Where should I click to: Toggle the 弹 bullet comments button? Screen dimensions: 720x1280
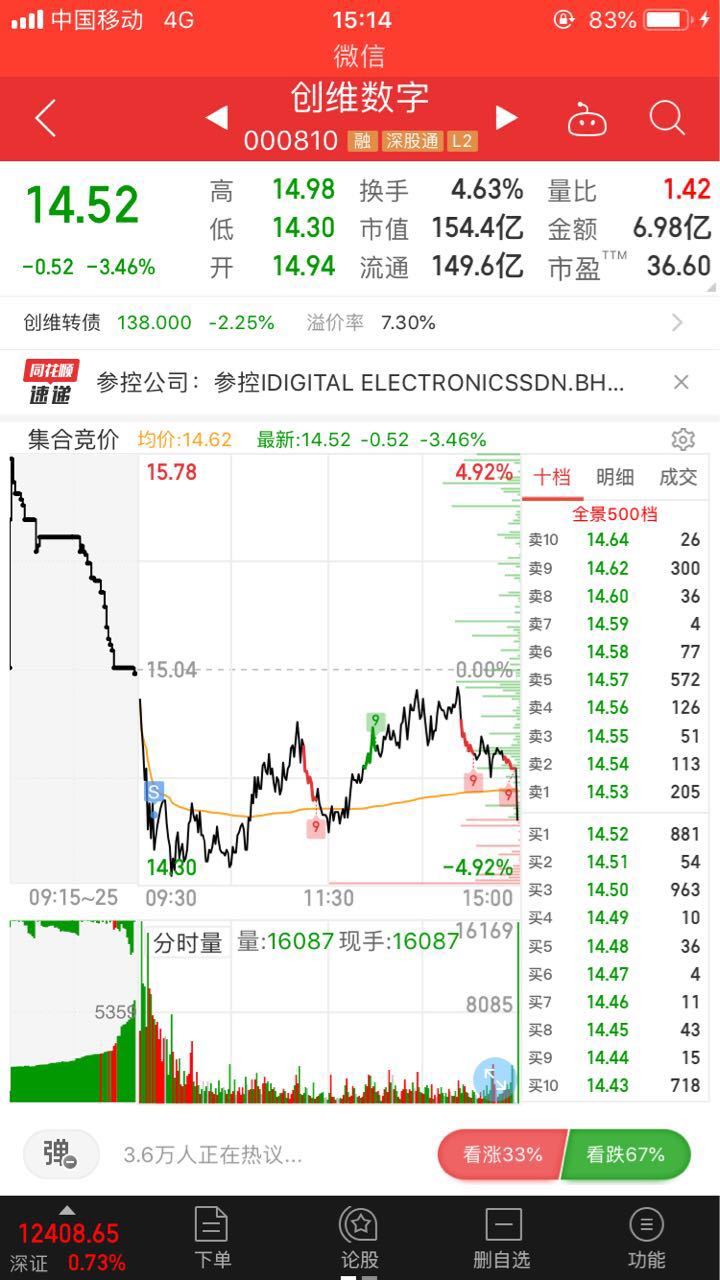pos(61,1155)
